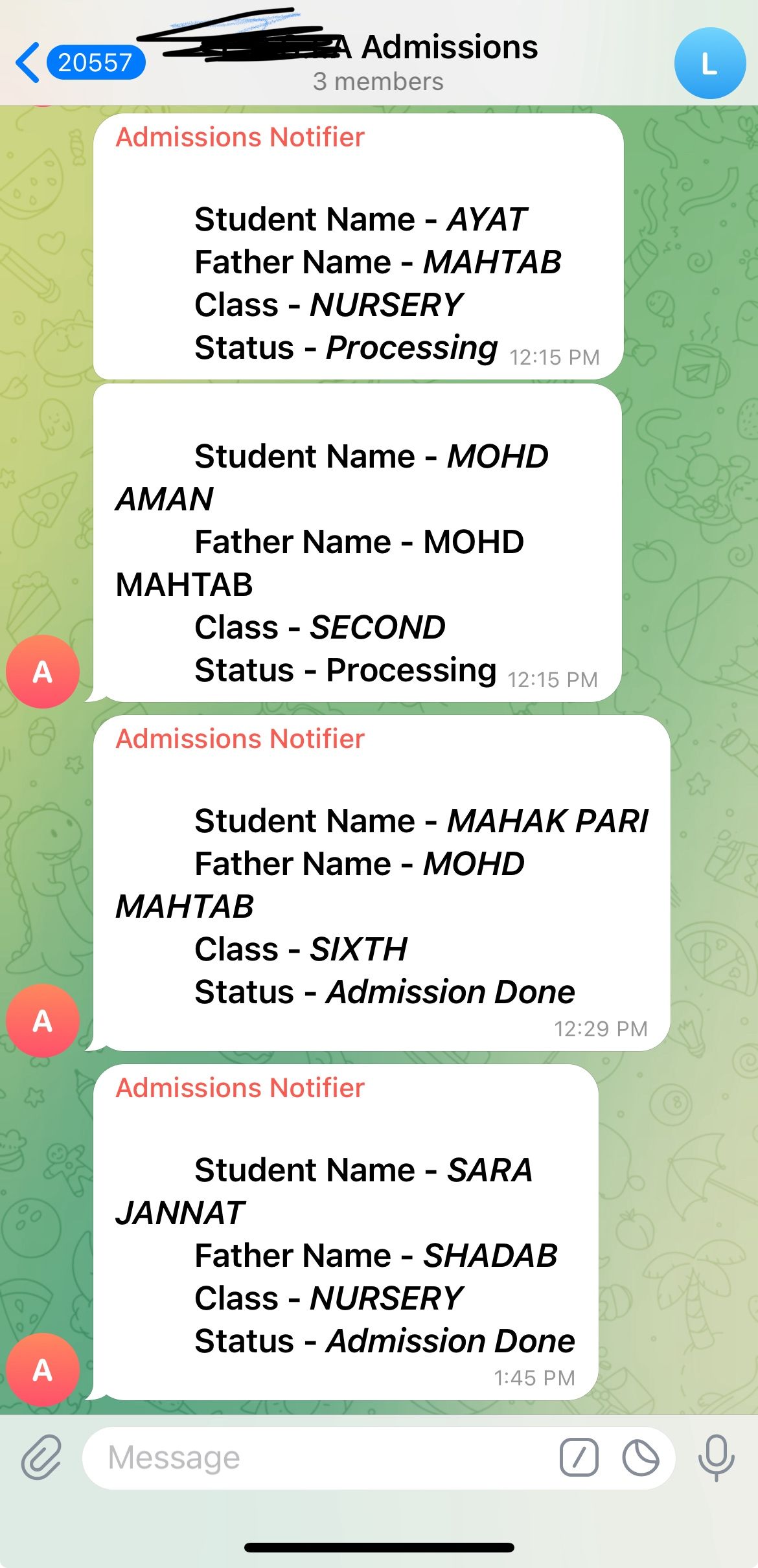Image resolution: width=758 pixels, height=1568 pixels.
Task: Open the sticker panel icon
Action: pos(640,1458)
